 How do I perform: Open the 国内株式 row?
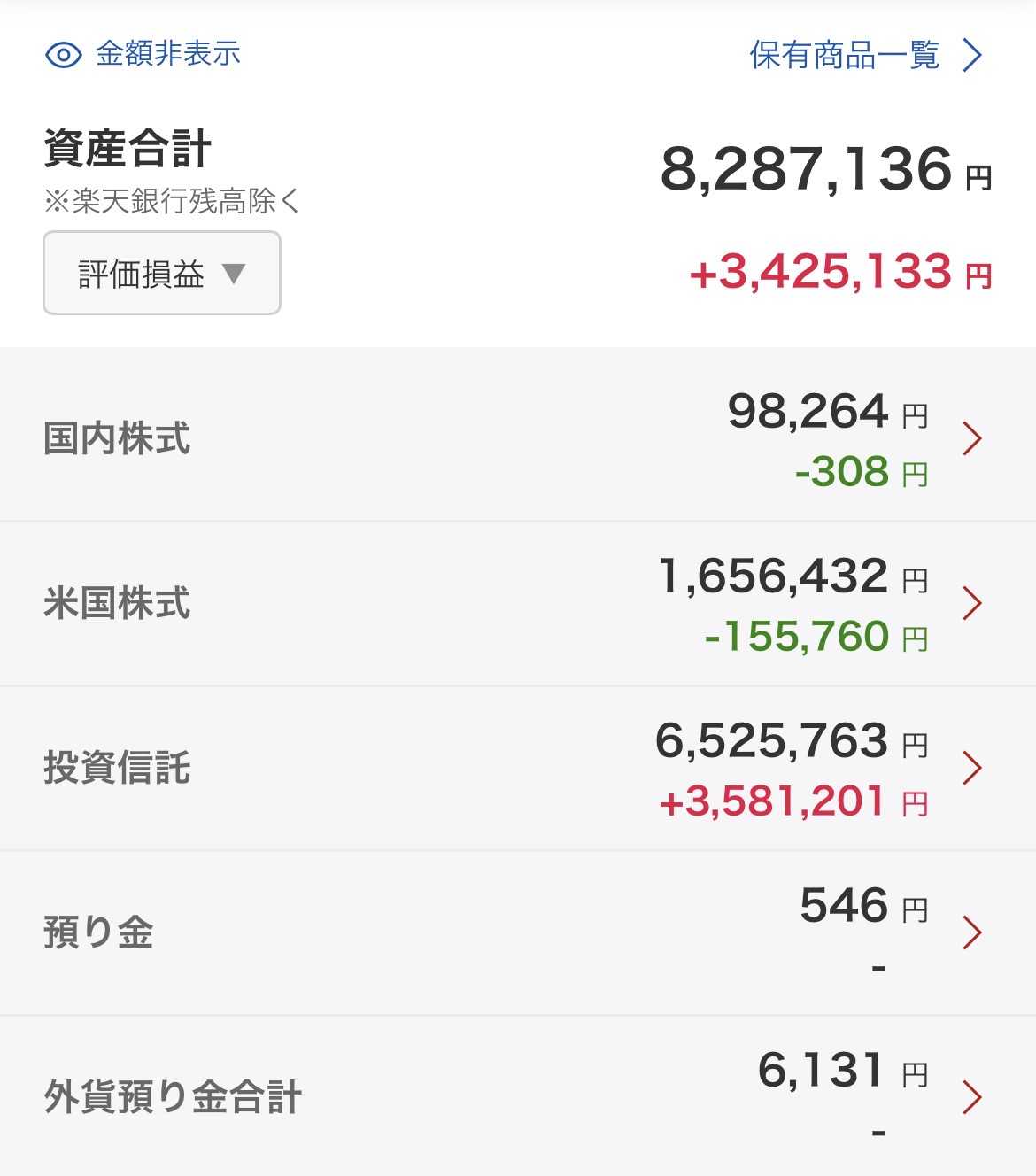coord(518,438)
